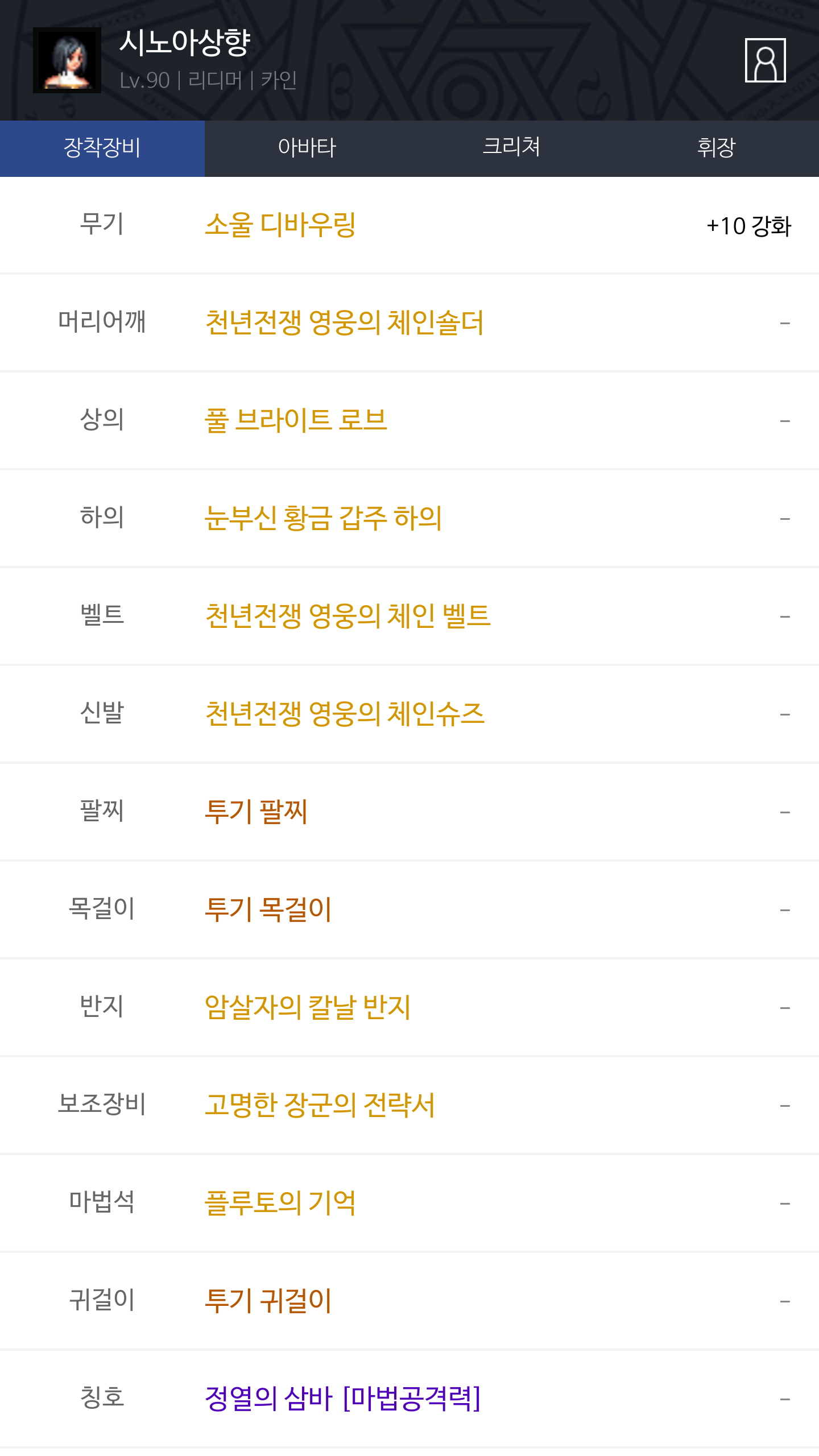The image size is (819, 1456).
Task: View 눈부신 황금 갑주 하의
Action: tap(323, 519)
